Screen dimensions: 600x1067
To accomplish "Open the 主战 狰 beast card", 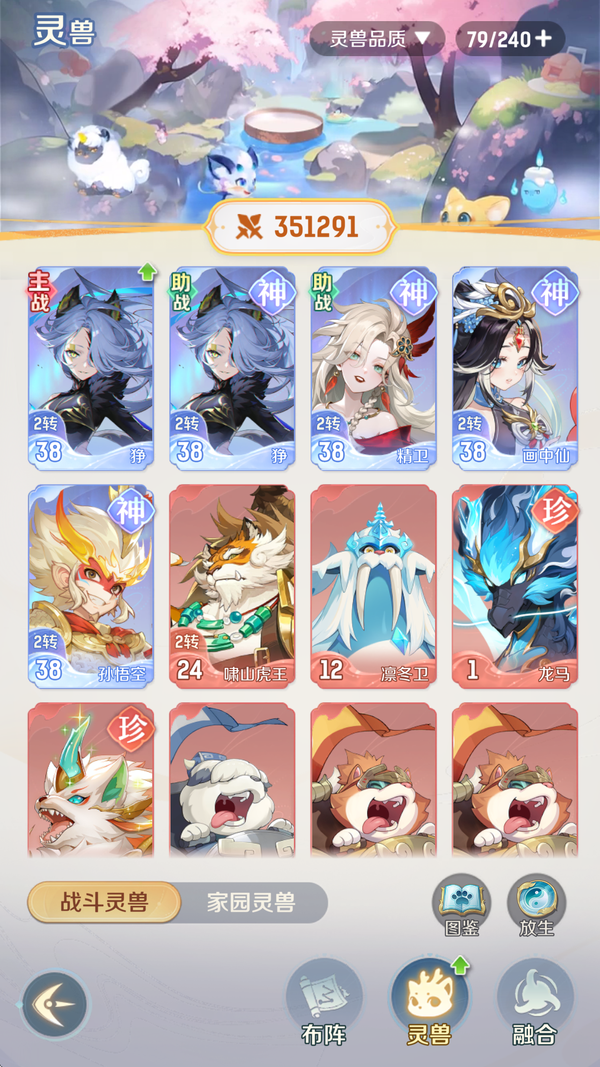I will pos(91,368).
